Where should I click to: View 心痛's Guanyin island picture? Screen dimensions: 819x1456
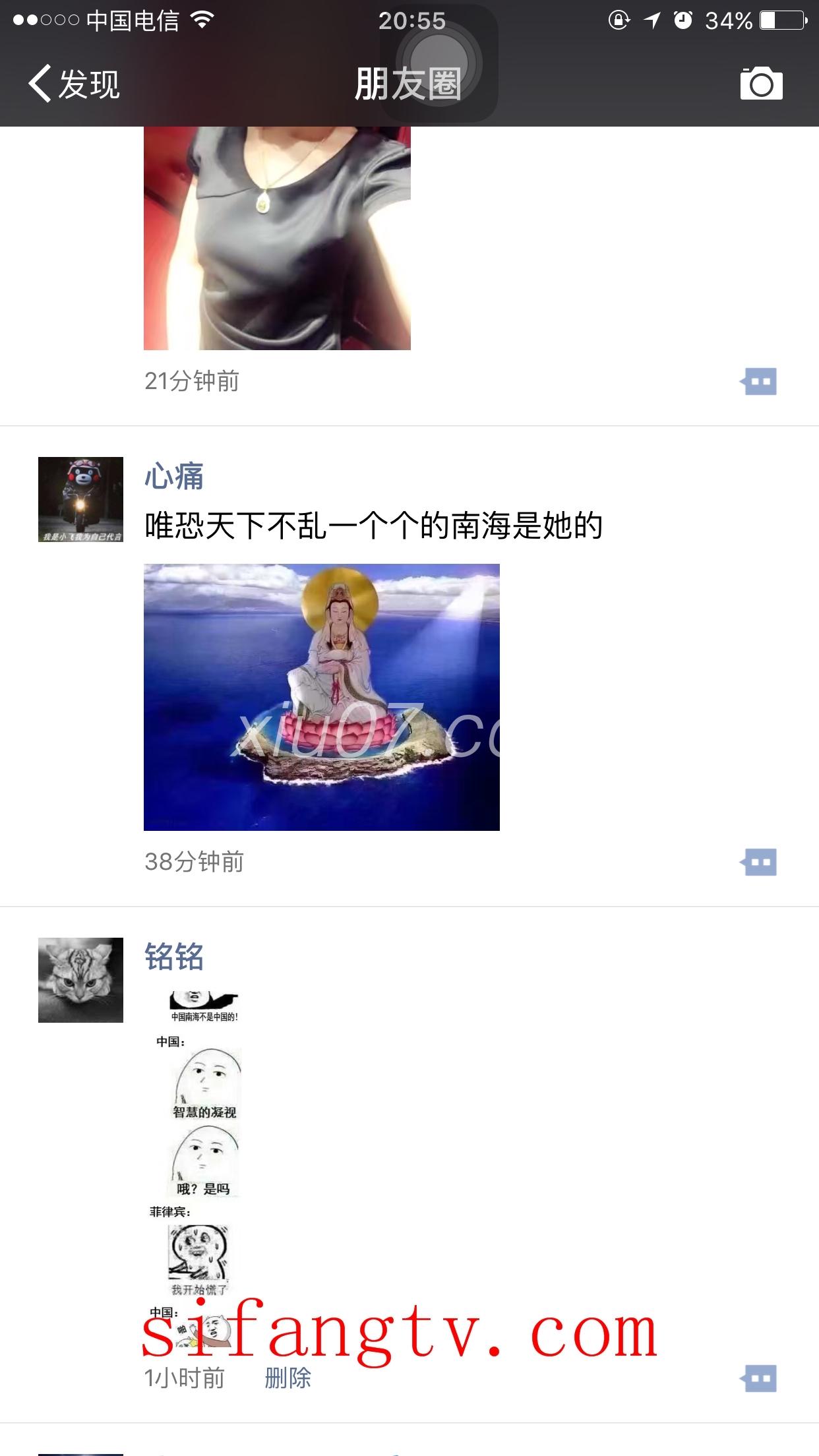[321, 696]
